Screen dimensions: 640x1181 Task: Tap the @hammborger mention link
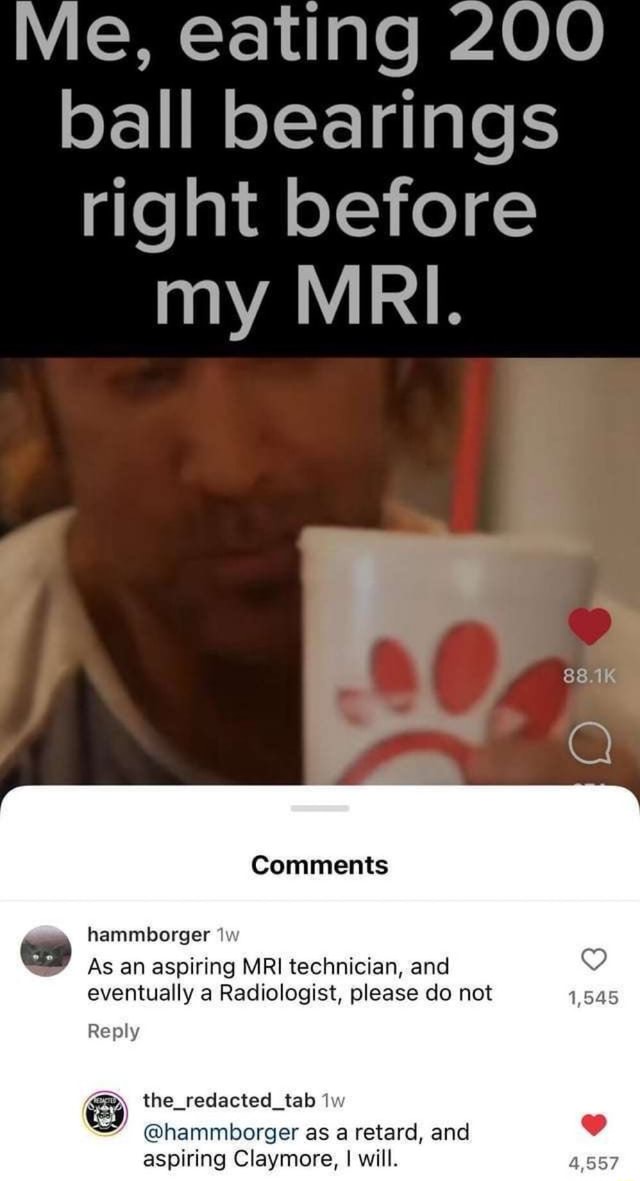(222, 1132)
